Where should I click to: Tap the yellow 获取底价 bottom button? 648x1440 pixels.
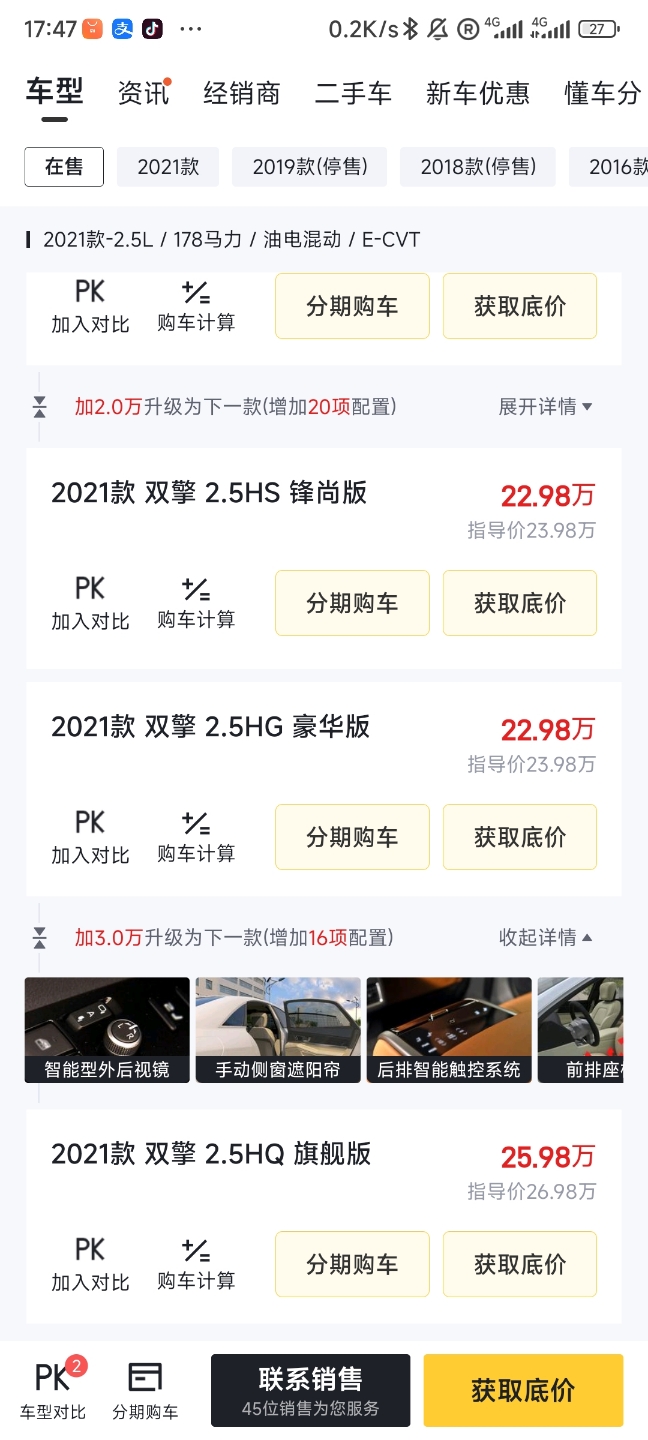523,1390
